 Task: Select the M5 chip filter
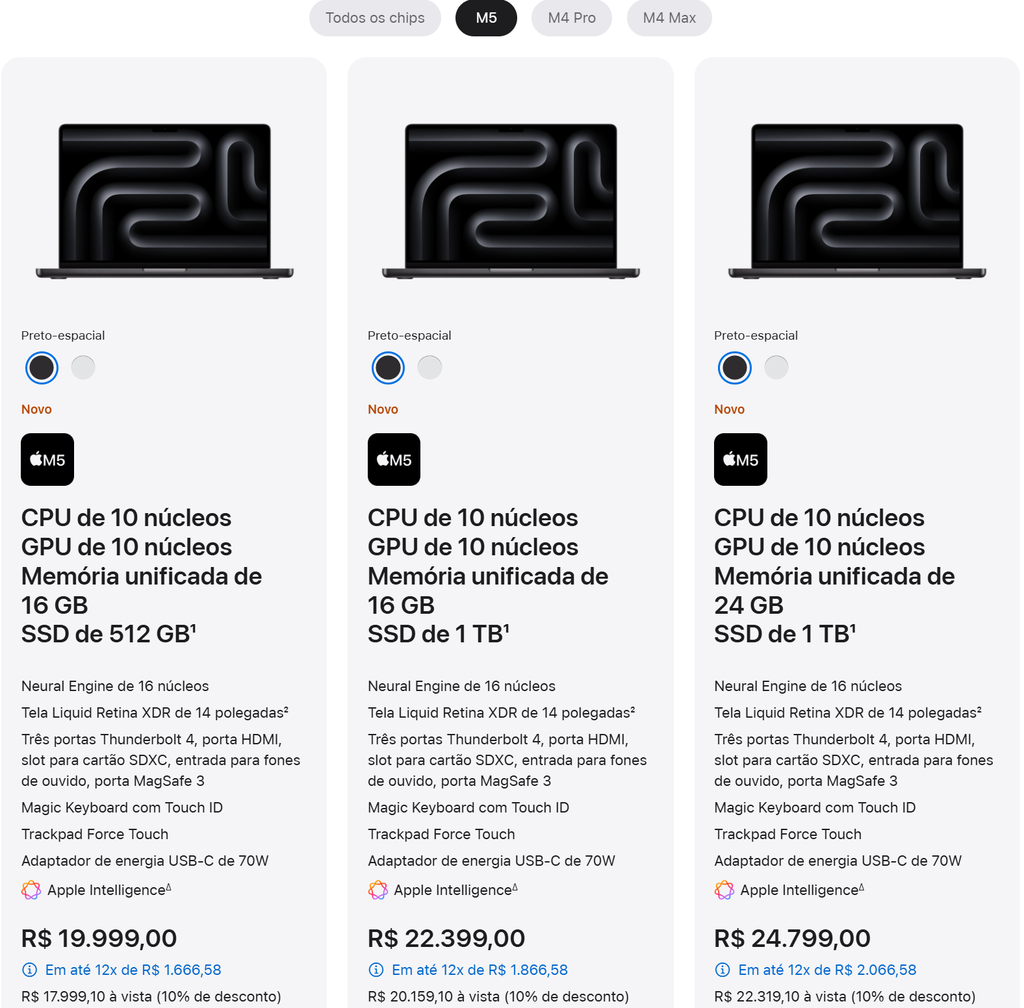(486, 18)
